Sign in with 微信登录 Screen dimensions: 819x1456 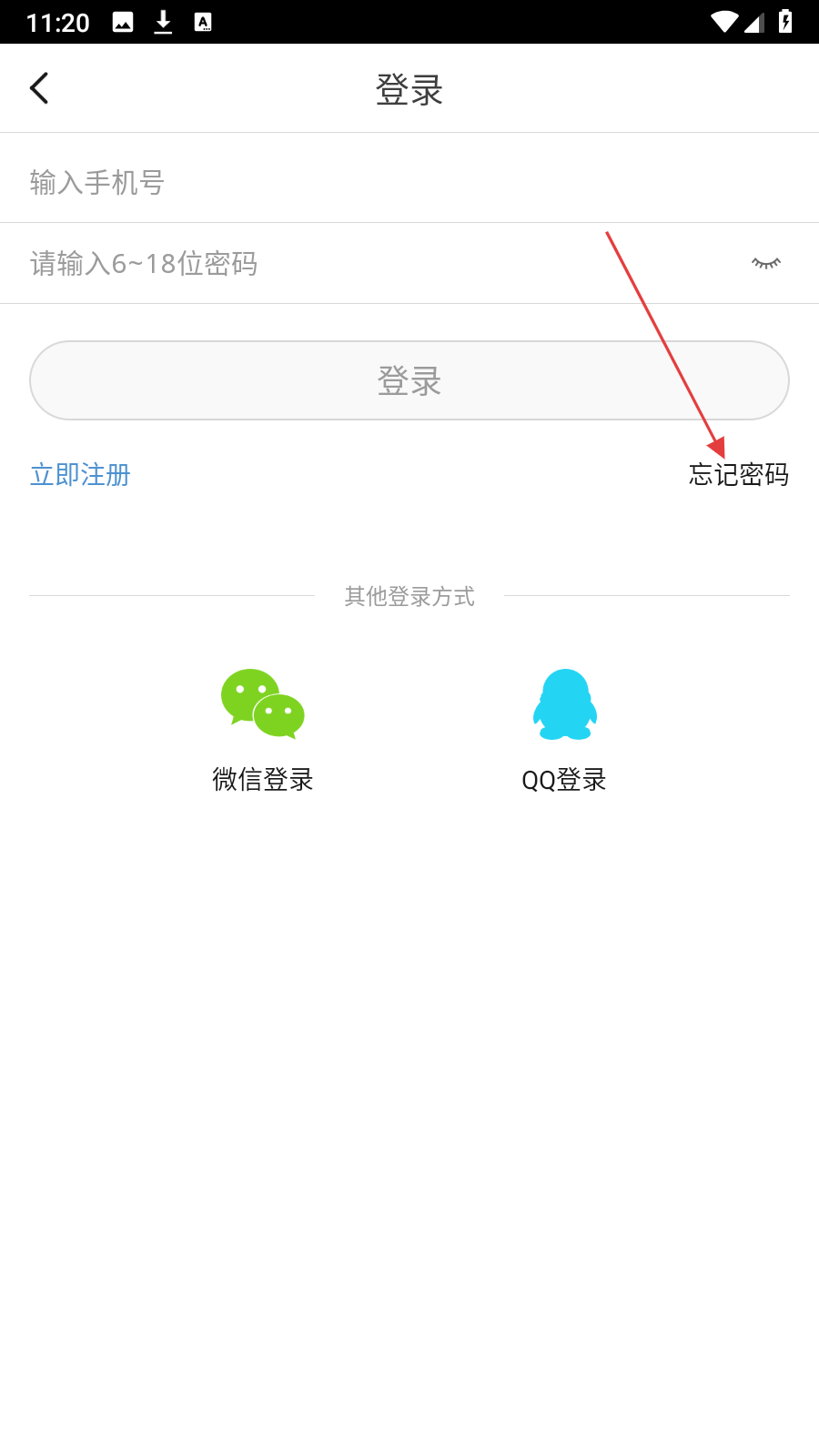coord(263,728)
